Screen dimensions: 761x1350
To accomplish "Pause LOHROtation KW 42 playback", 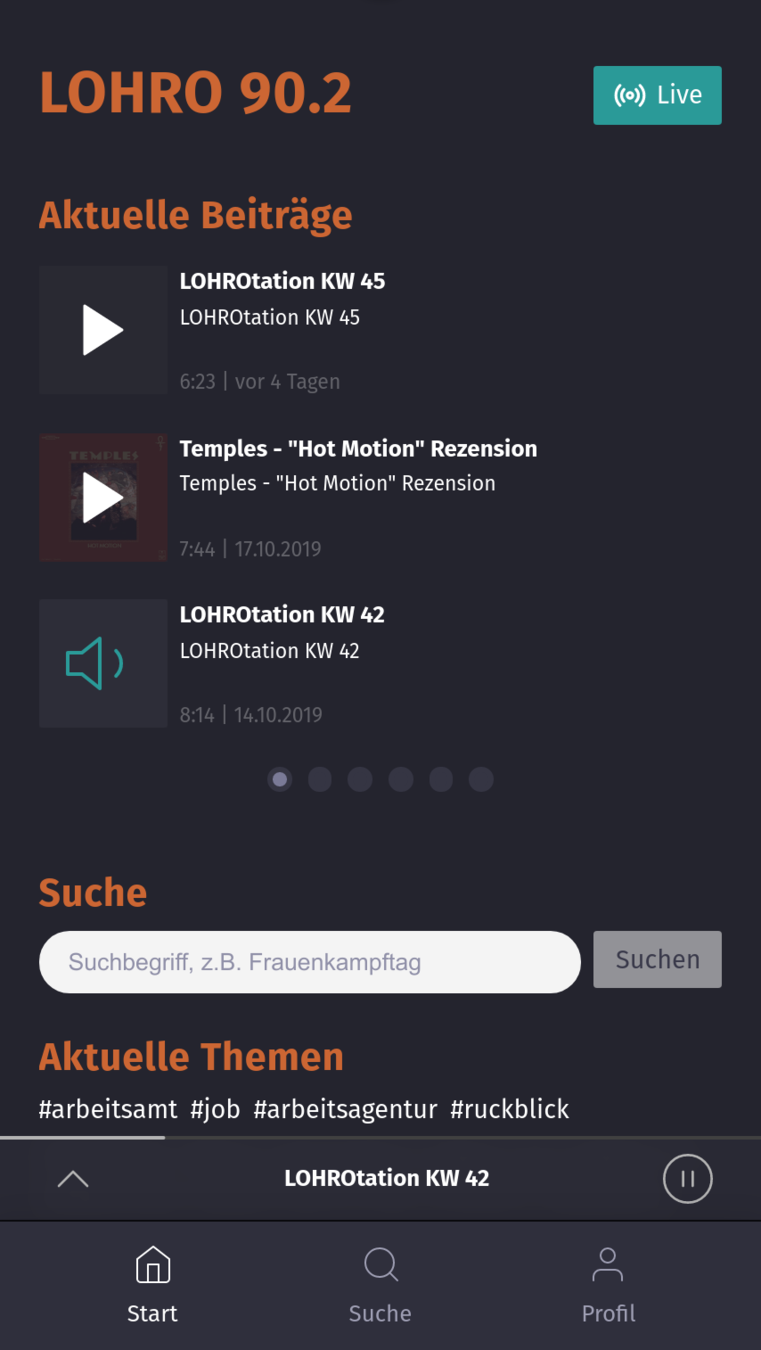I will [687, 1178].
